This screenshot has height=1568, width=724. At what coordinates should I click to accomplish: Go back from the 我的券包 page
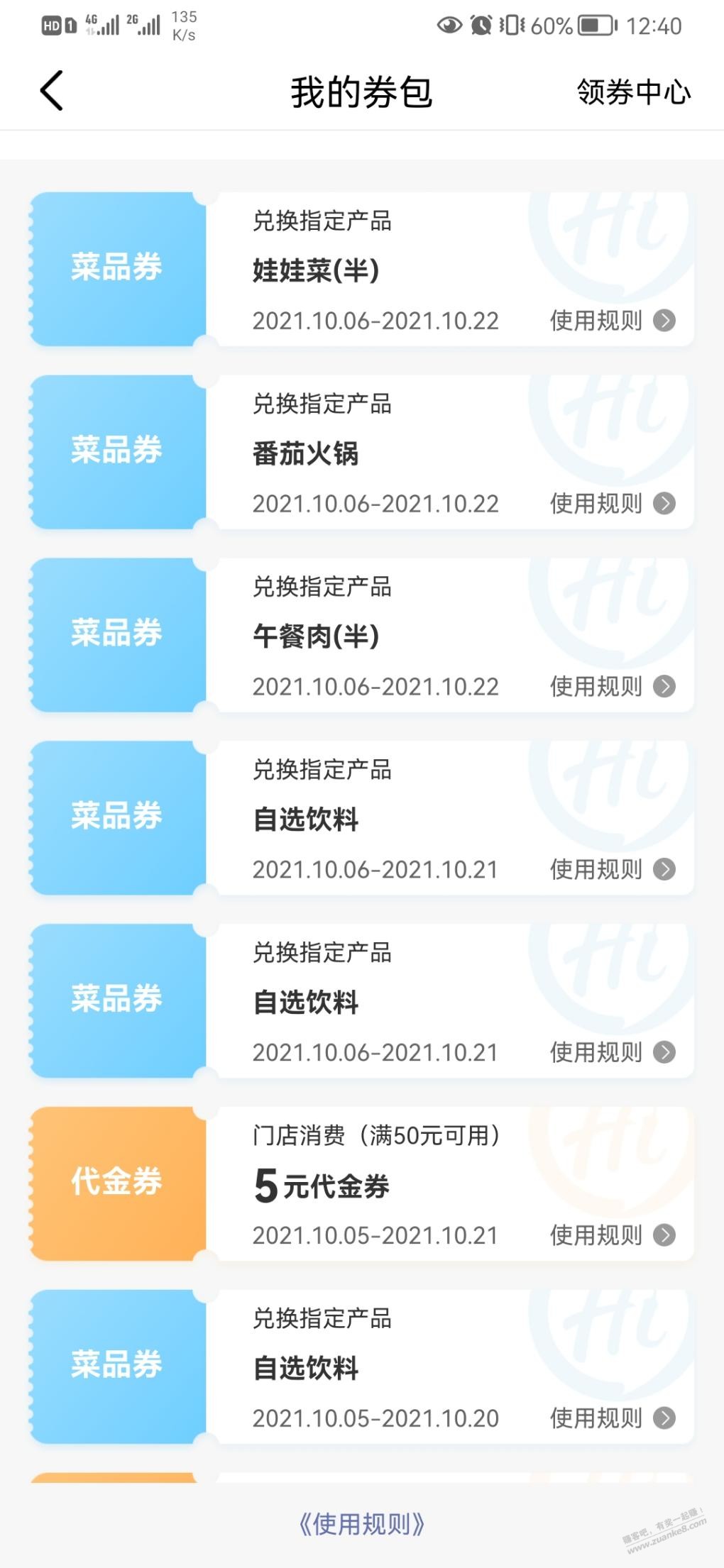click(52, 91)
